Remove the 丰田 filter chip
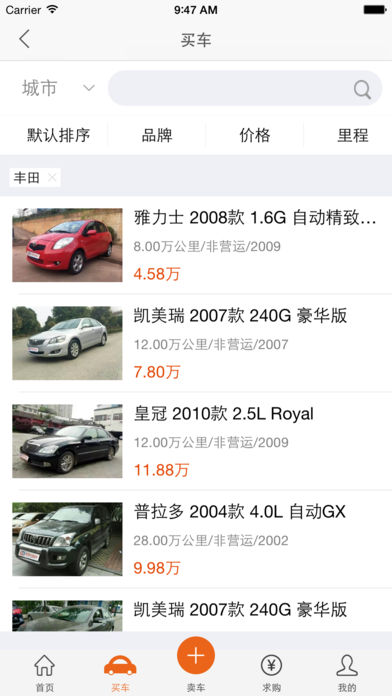The width and height of the screenshot is (392, 696). 52,178
